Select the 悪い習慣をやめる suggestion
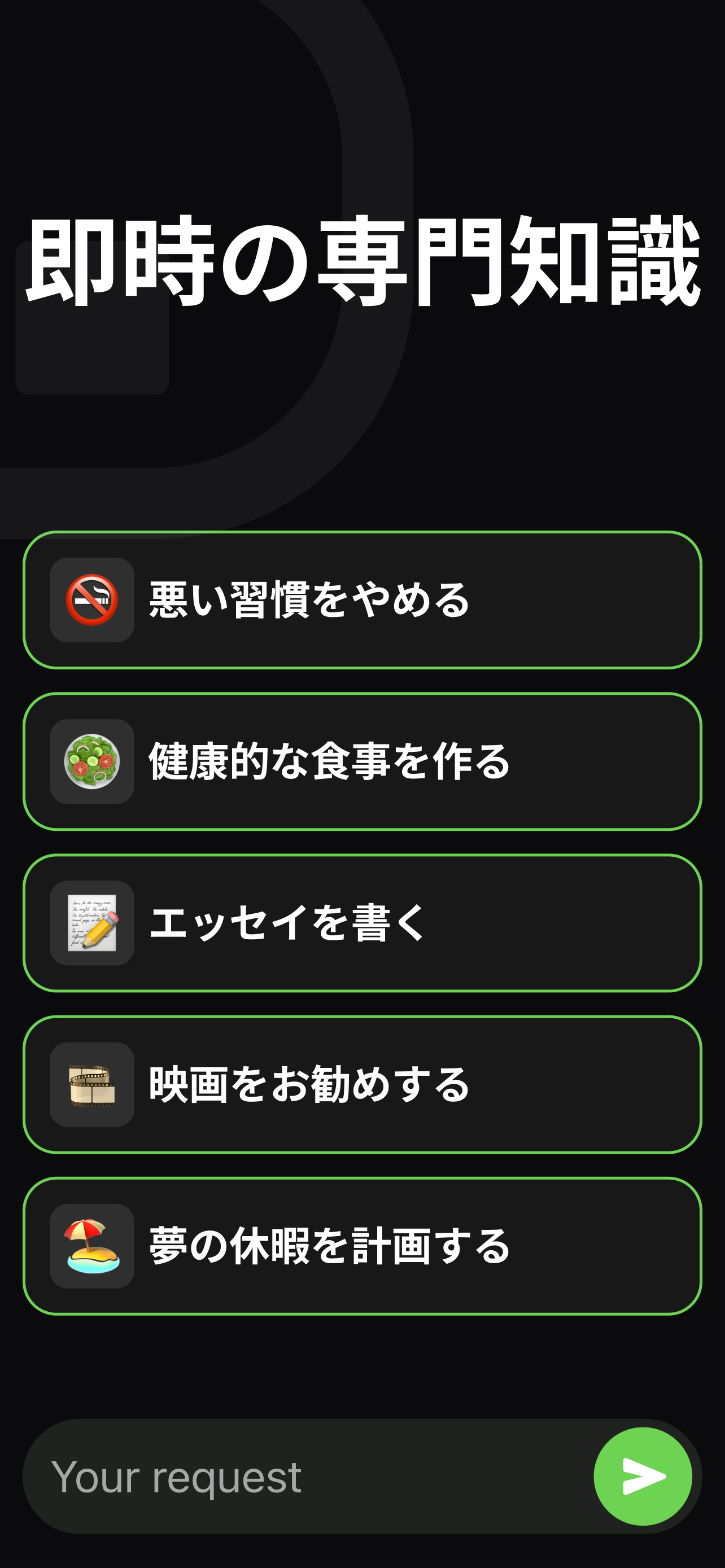The width and height of the screenshot is (725, 1568). (x=362, y=600)
